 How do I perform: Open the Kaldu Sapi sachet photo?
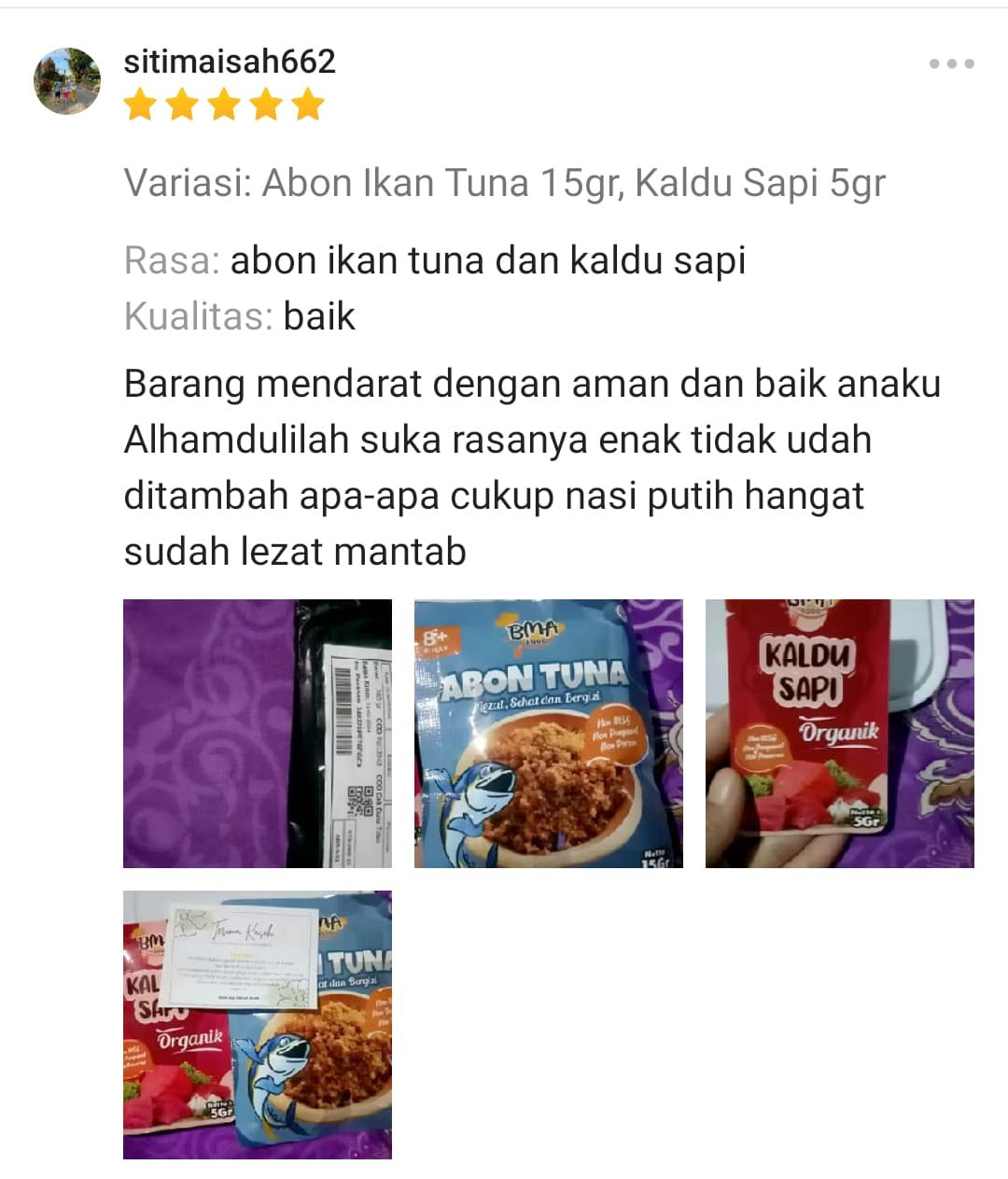[x=839, y=734]
